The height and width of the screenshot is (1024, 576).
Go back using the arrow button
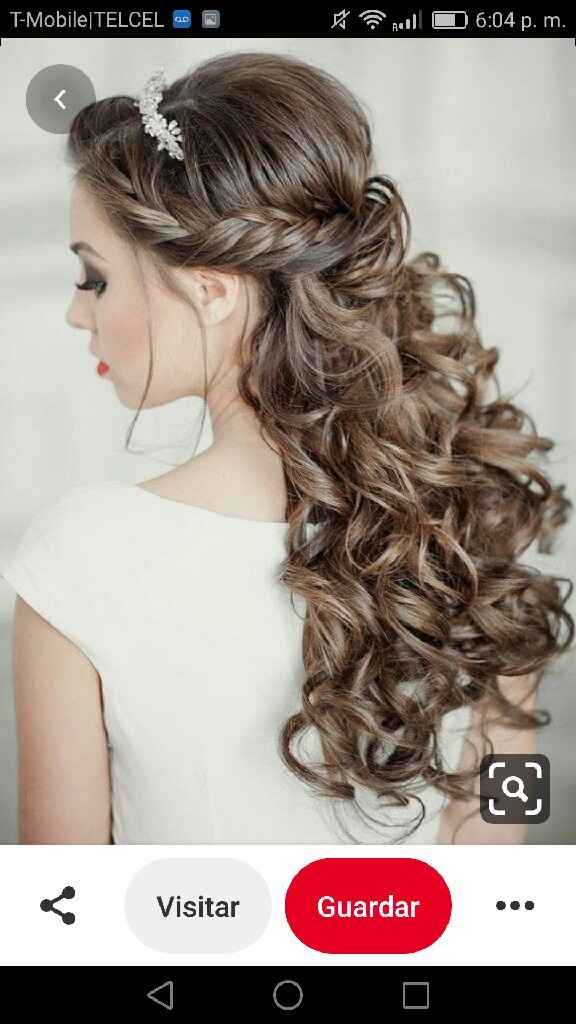point(60,99)
